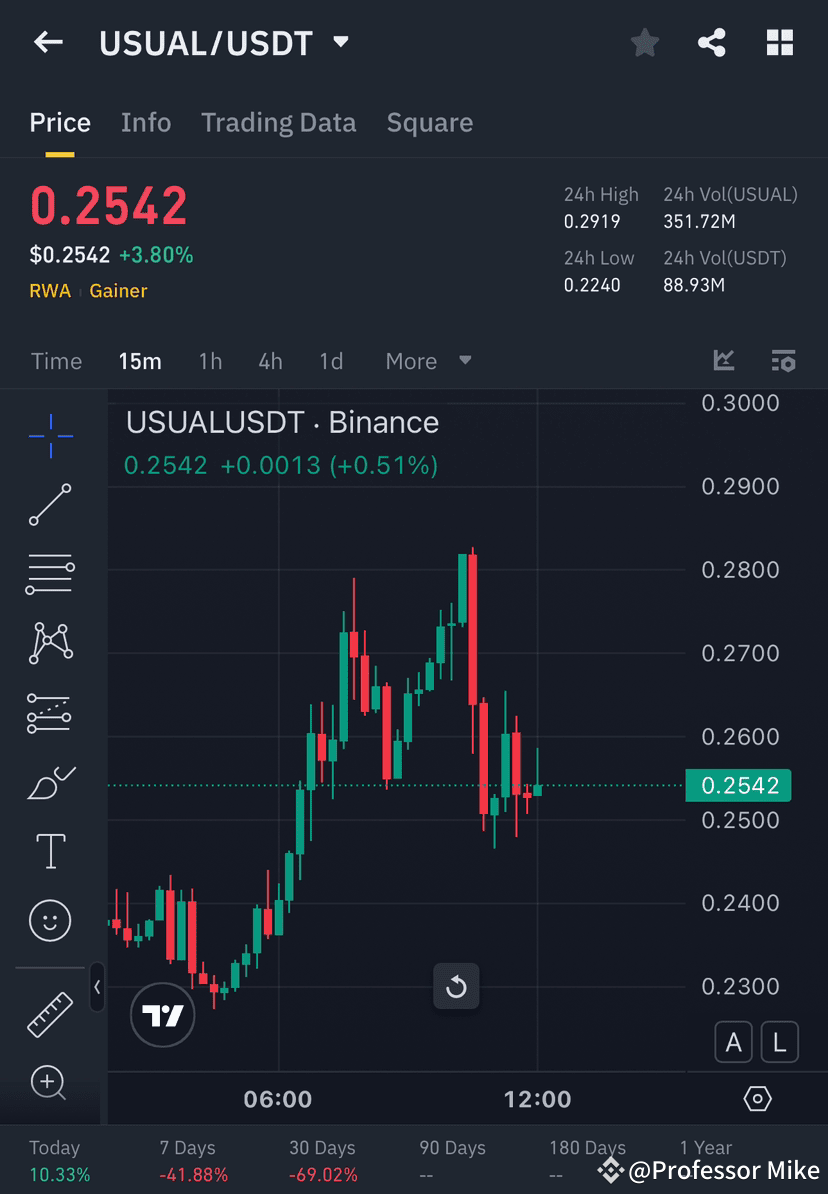The height and width of the screenshot is (1194, 828).
Task: Toggle favorite star for USUAL/USDT
Action: click(x=644, y=42)
